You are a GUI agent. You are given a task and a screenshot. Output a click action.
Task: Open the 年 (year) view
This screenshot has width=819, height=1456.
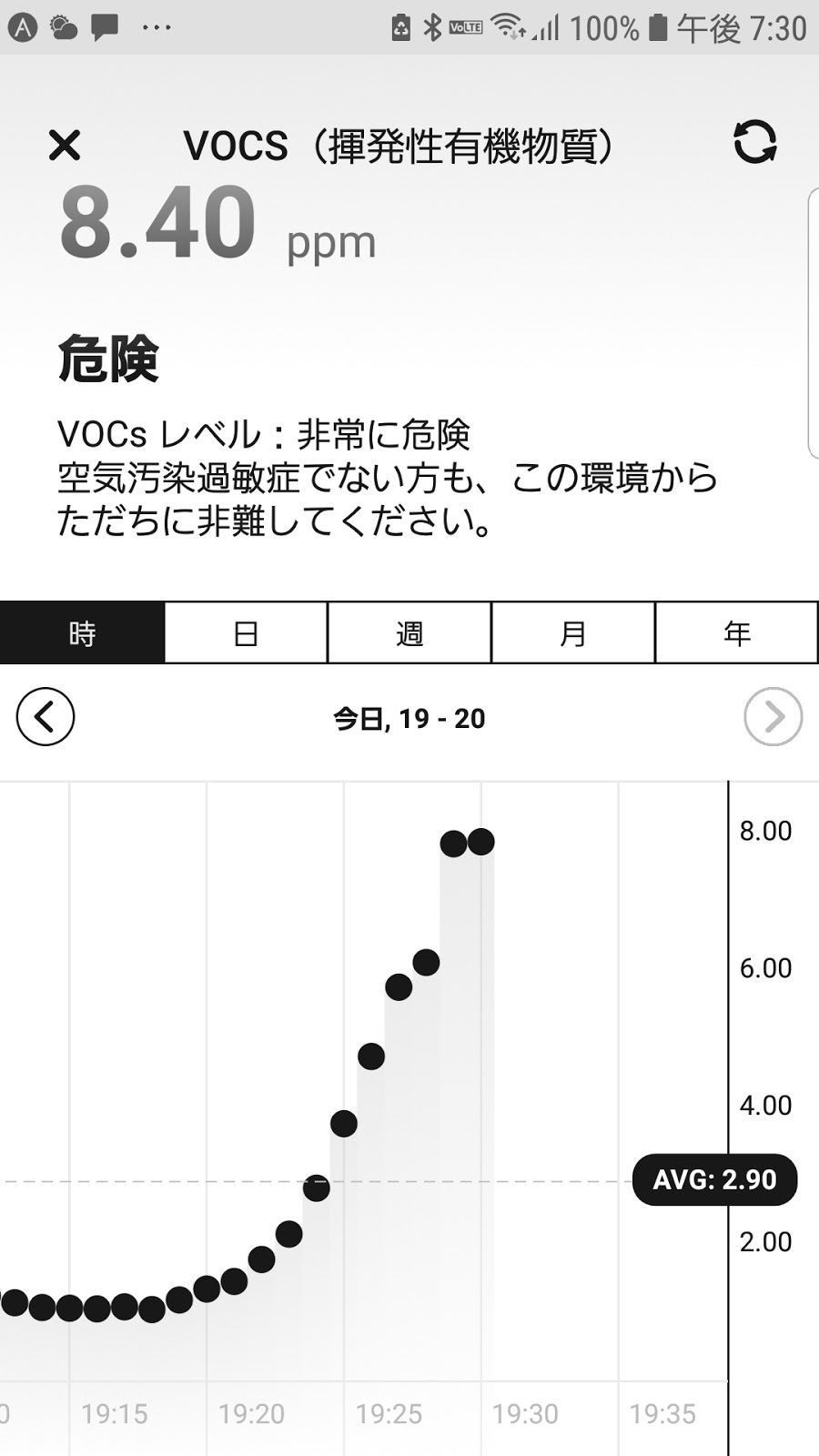pos(736,633)
